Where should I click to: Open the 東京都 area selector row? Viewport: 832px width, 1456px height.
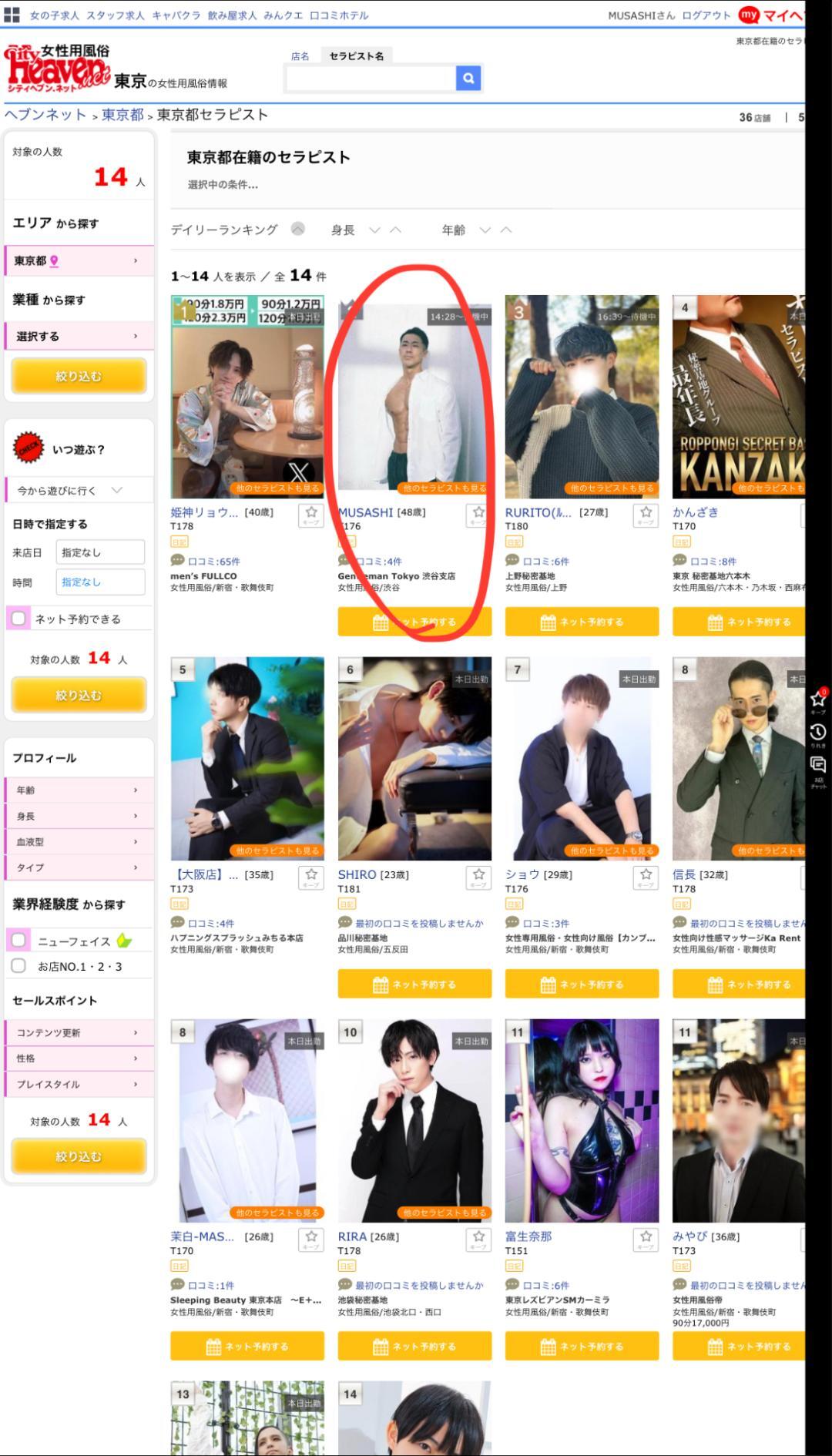point(79,260)
